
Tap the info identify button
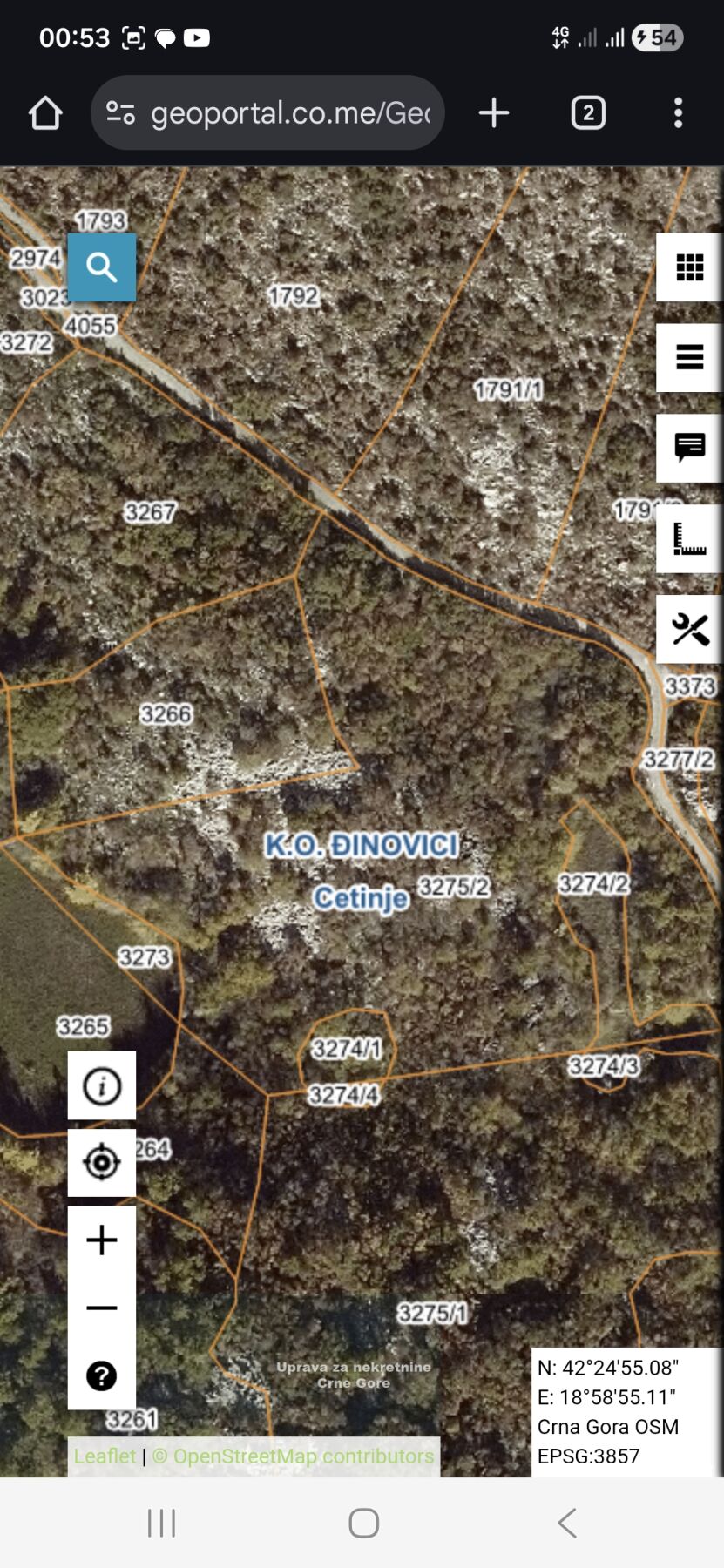pyautogui.click(x=102, y=1086)
